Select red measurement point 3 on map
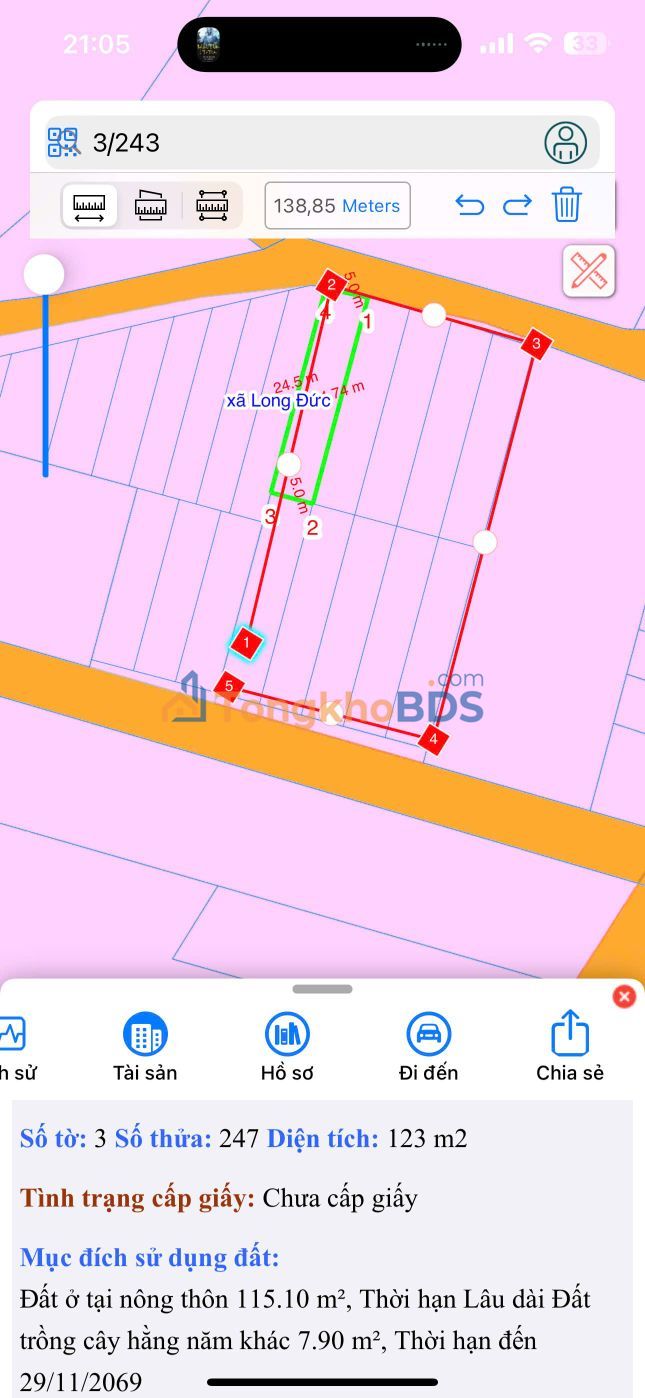 [x=536, y=343]
